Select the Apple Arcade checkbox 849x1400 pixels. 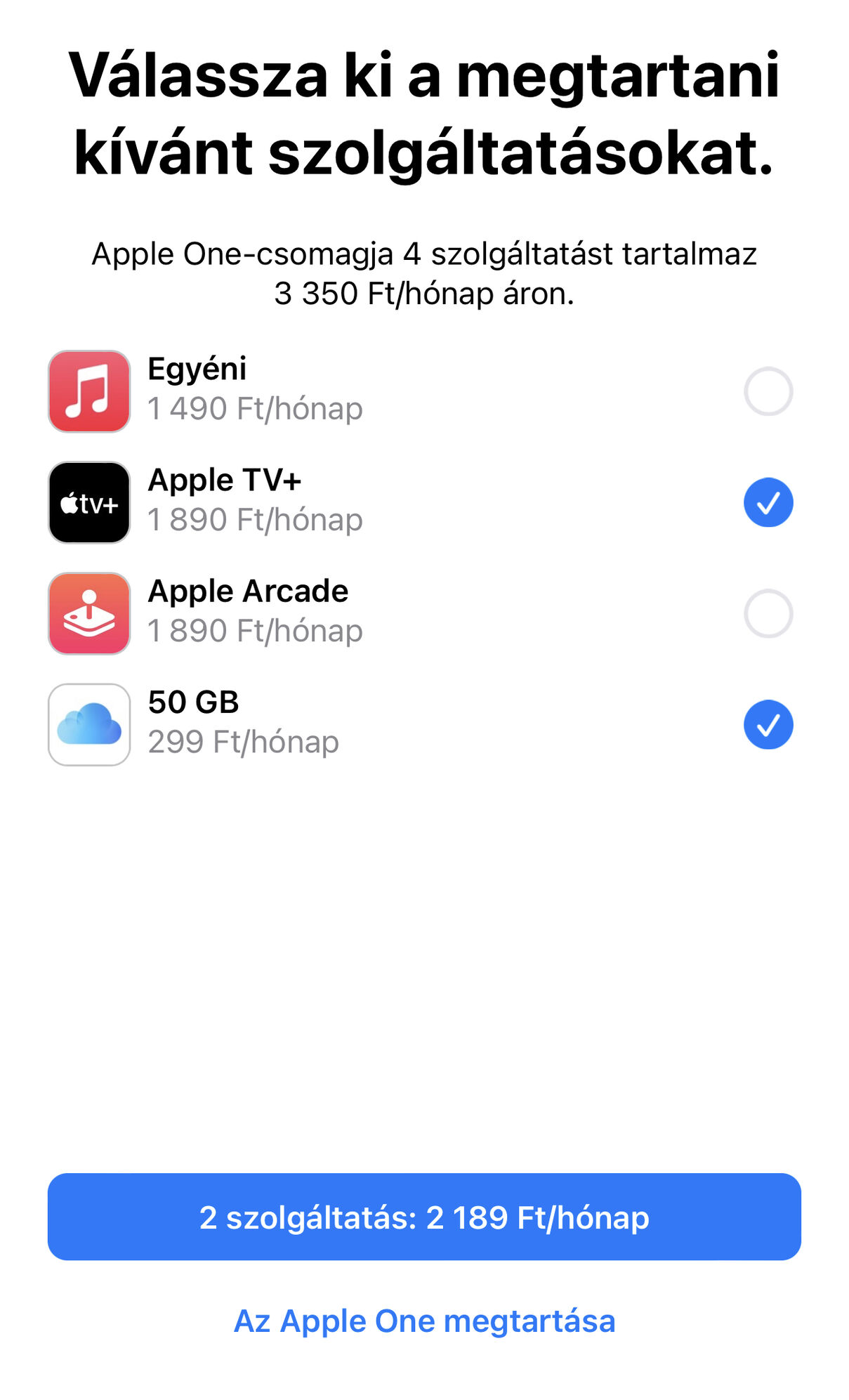(x=768, y=613)
